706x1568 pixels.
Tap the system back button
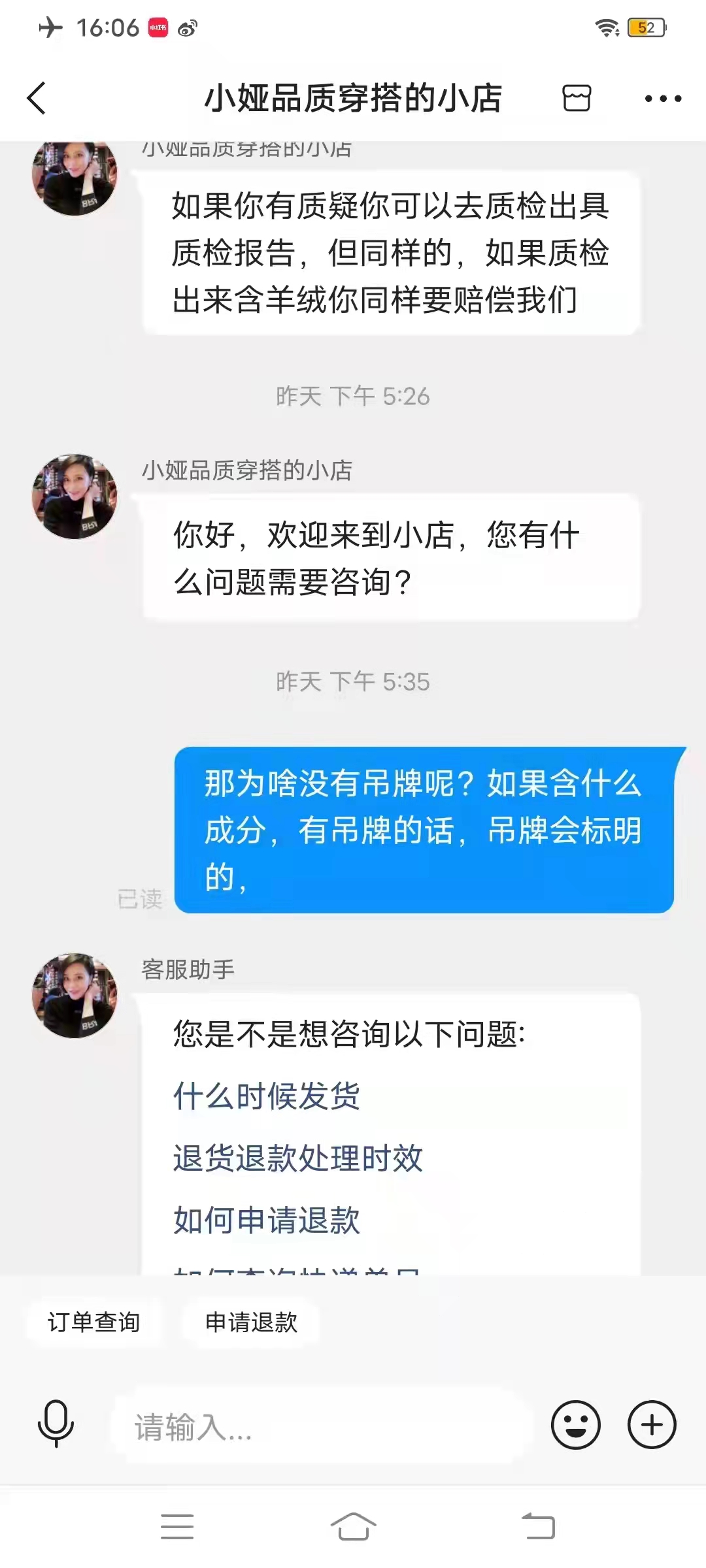538,1527
